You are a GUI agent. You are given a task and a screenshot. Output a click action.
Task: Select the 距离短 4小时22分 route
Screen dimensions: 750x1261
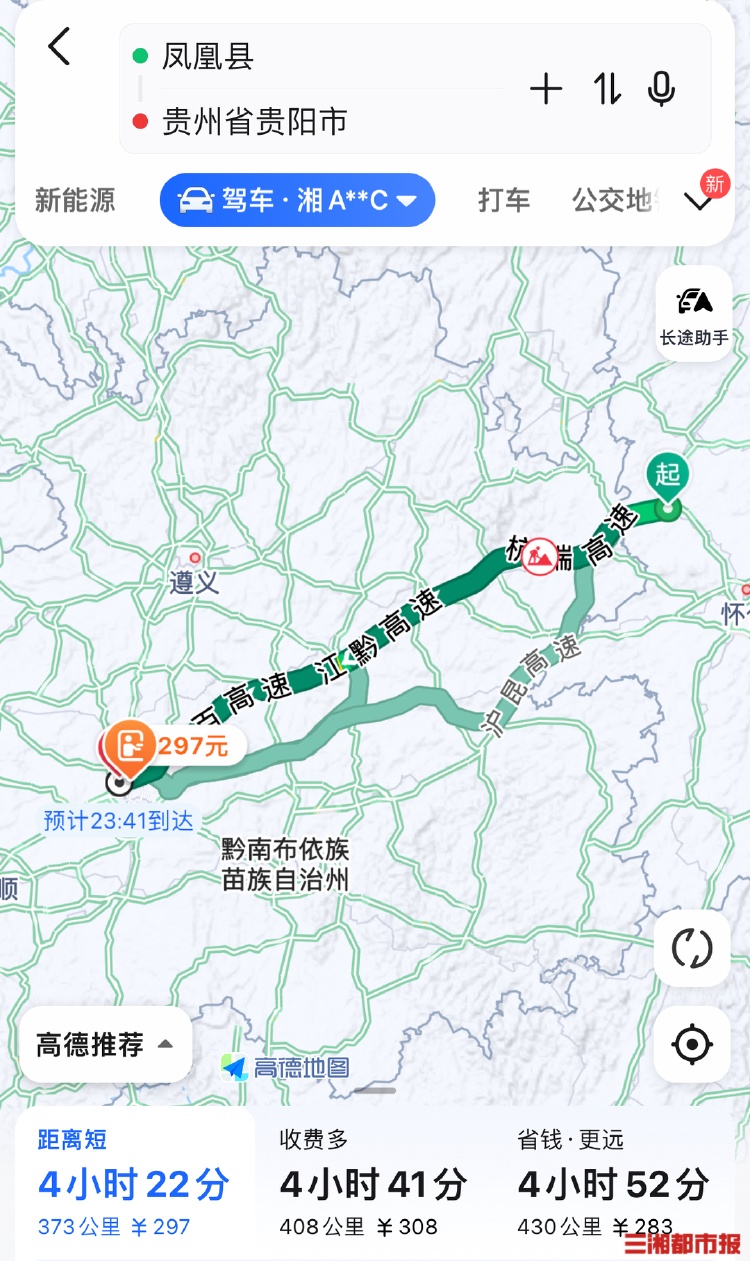(x=135, y=1184)
